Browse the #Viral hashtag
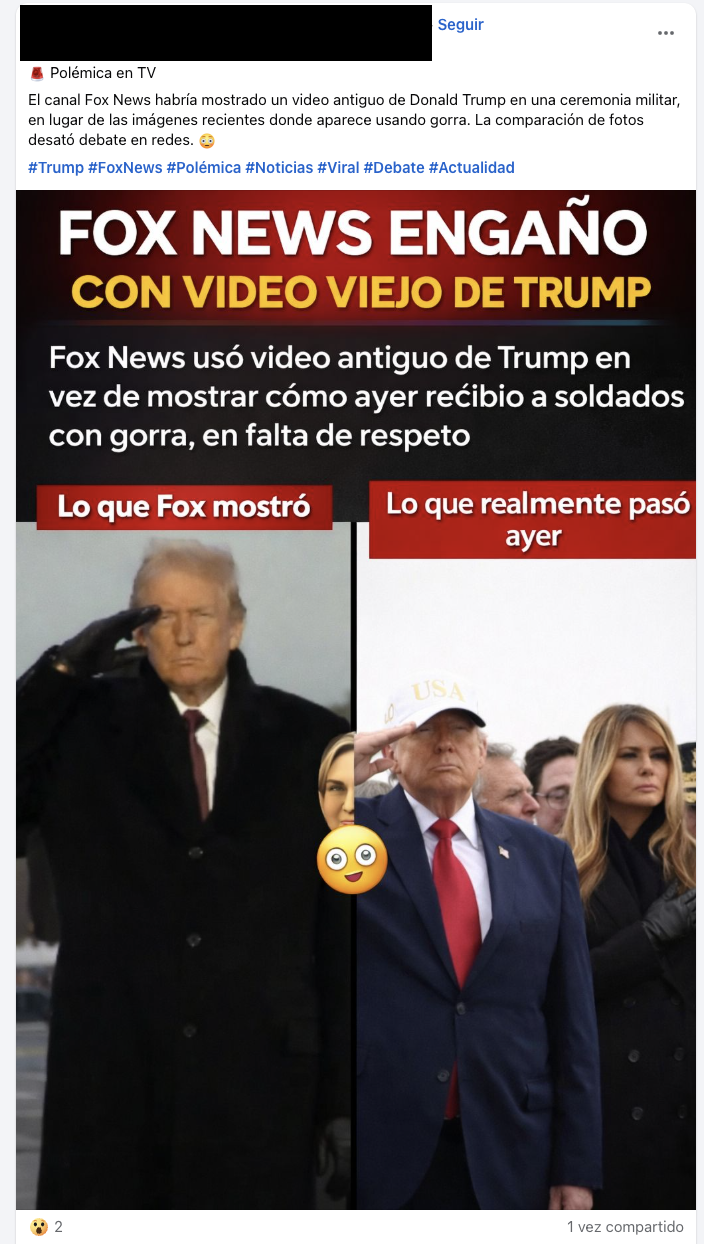This screenshot has width=704, height=1244. click(x=338, y=168)
